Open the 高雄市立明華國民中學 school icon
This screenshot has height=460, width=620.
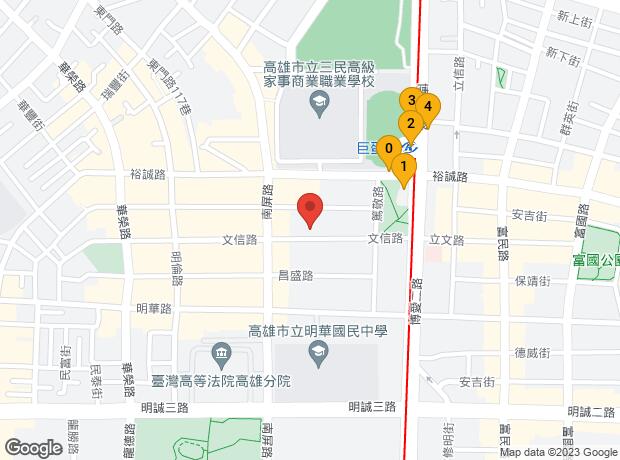point(318,351)
